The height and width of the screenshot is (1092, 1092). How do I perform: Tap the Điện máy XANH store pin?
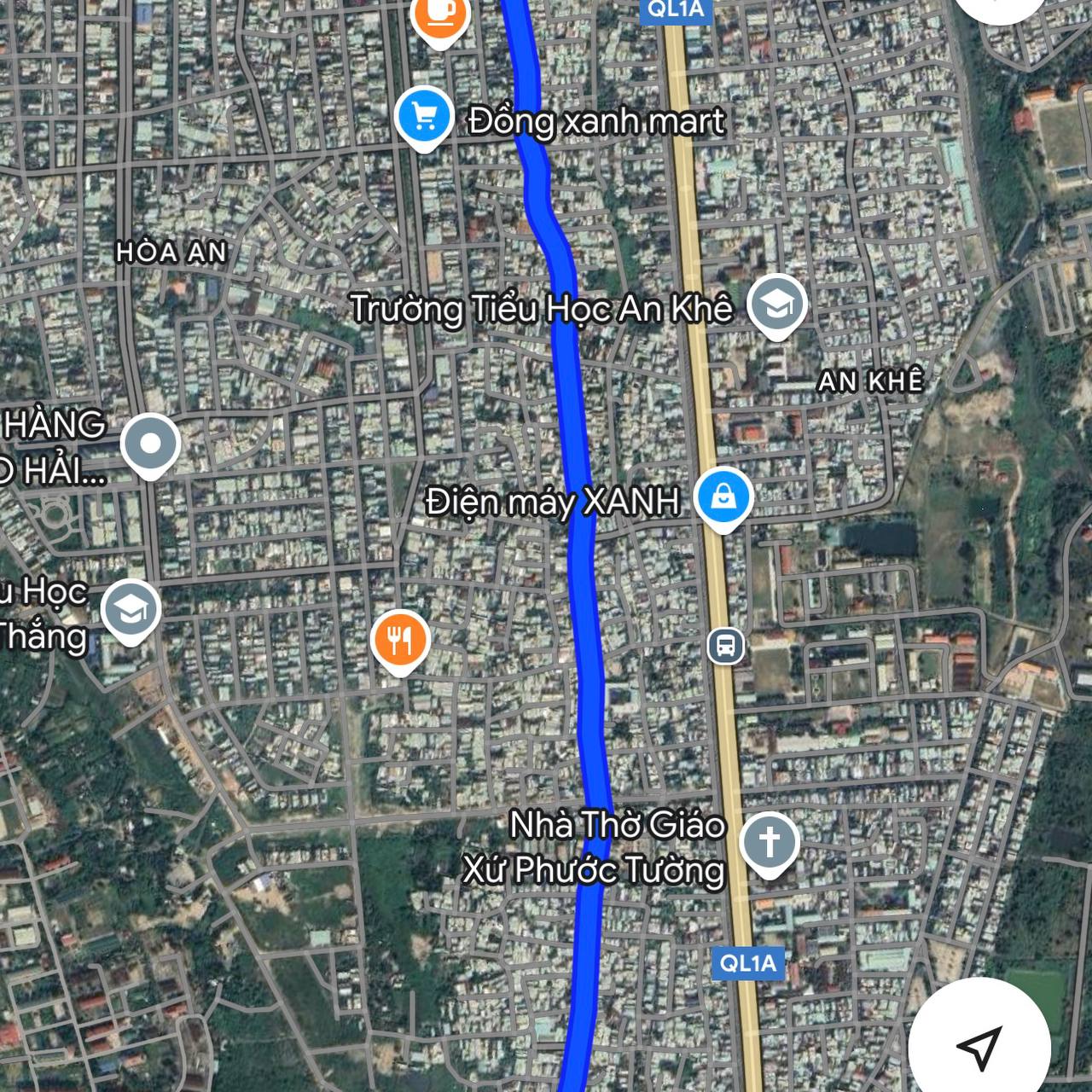[x=723, y=497]
